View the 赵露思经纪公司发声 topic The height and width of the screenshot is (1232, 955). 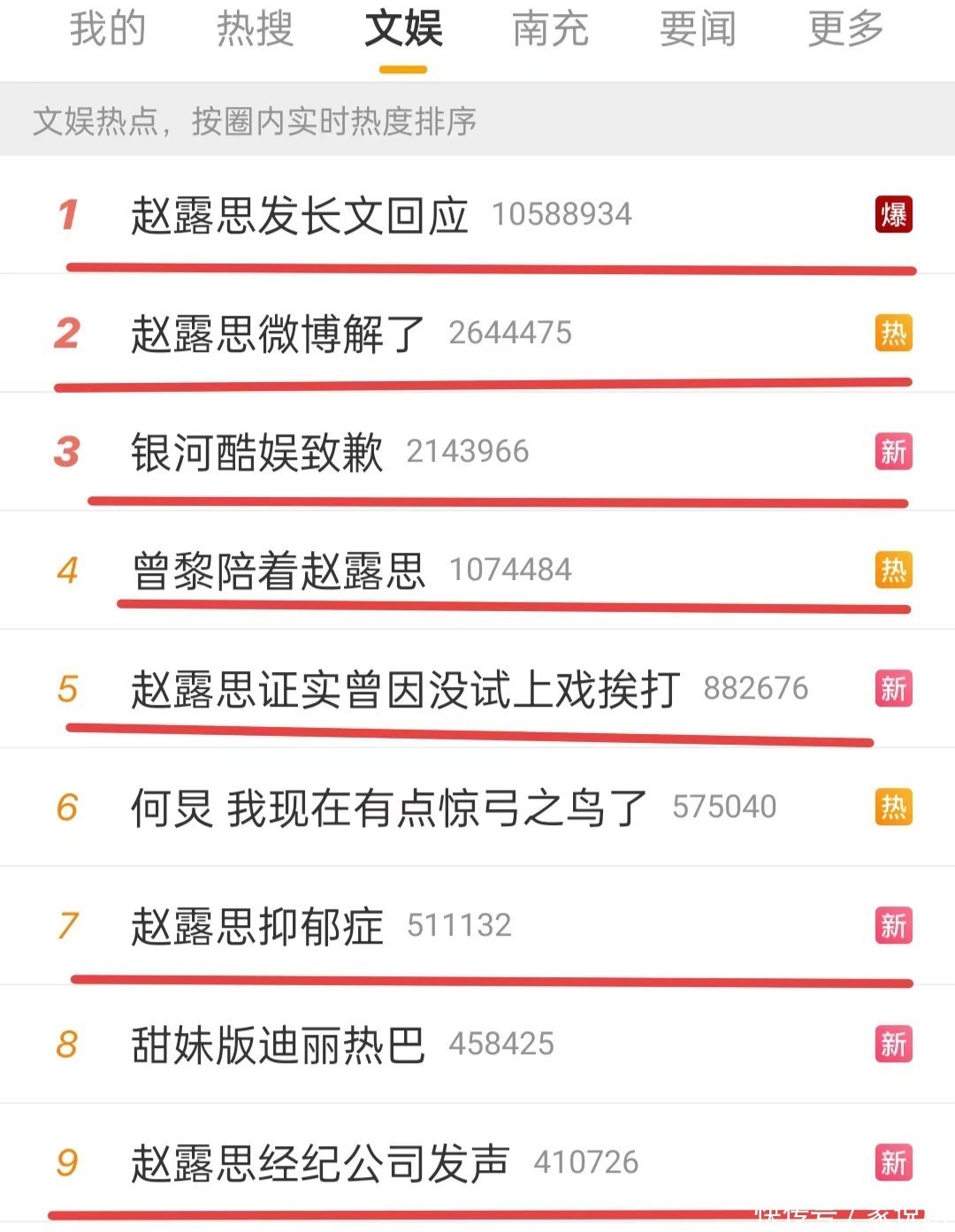point(320,1164)
